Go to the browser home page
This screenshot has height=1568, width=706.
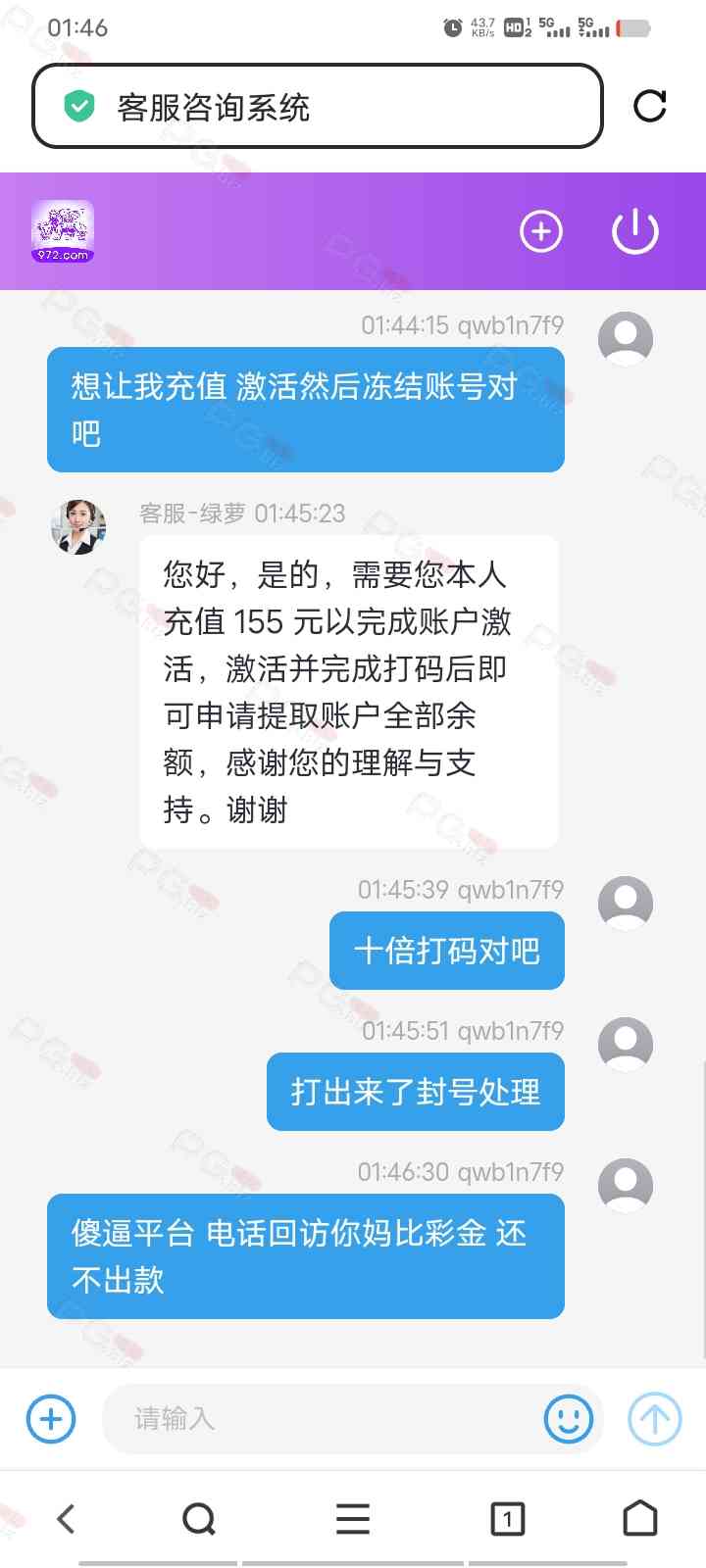(640, 1519)
